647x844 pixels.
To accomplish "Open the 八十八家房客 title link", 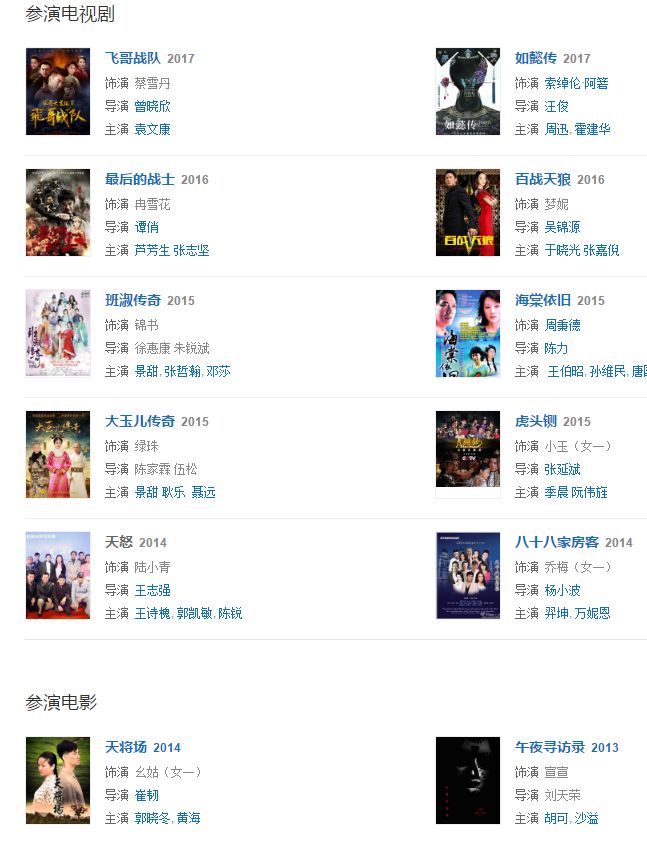I will click(x=557, y=543).
